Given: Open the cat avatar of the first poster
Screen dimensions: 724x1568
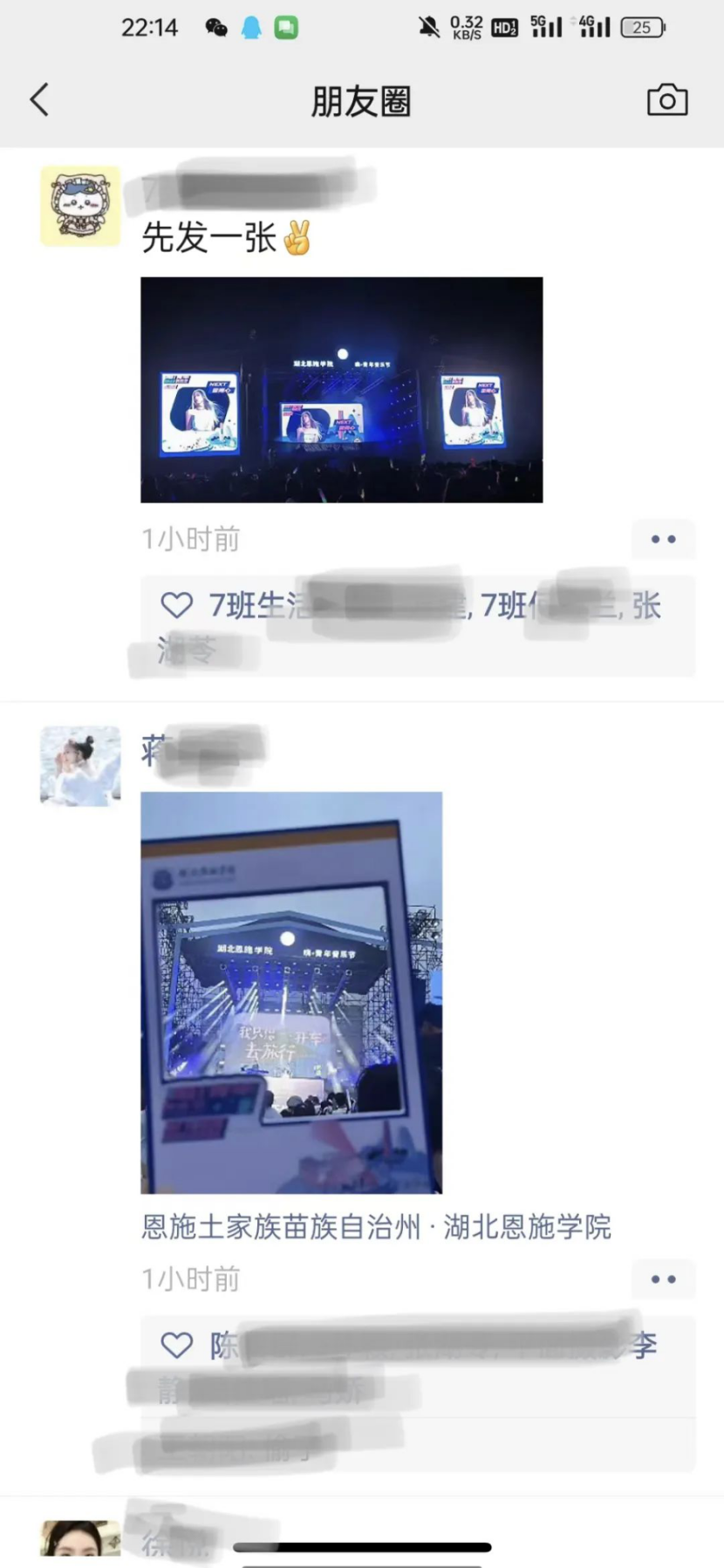Looking at the screenshot, I should point(80,206).
